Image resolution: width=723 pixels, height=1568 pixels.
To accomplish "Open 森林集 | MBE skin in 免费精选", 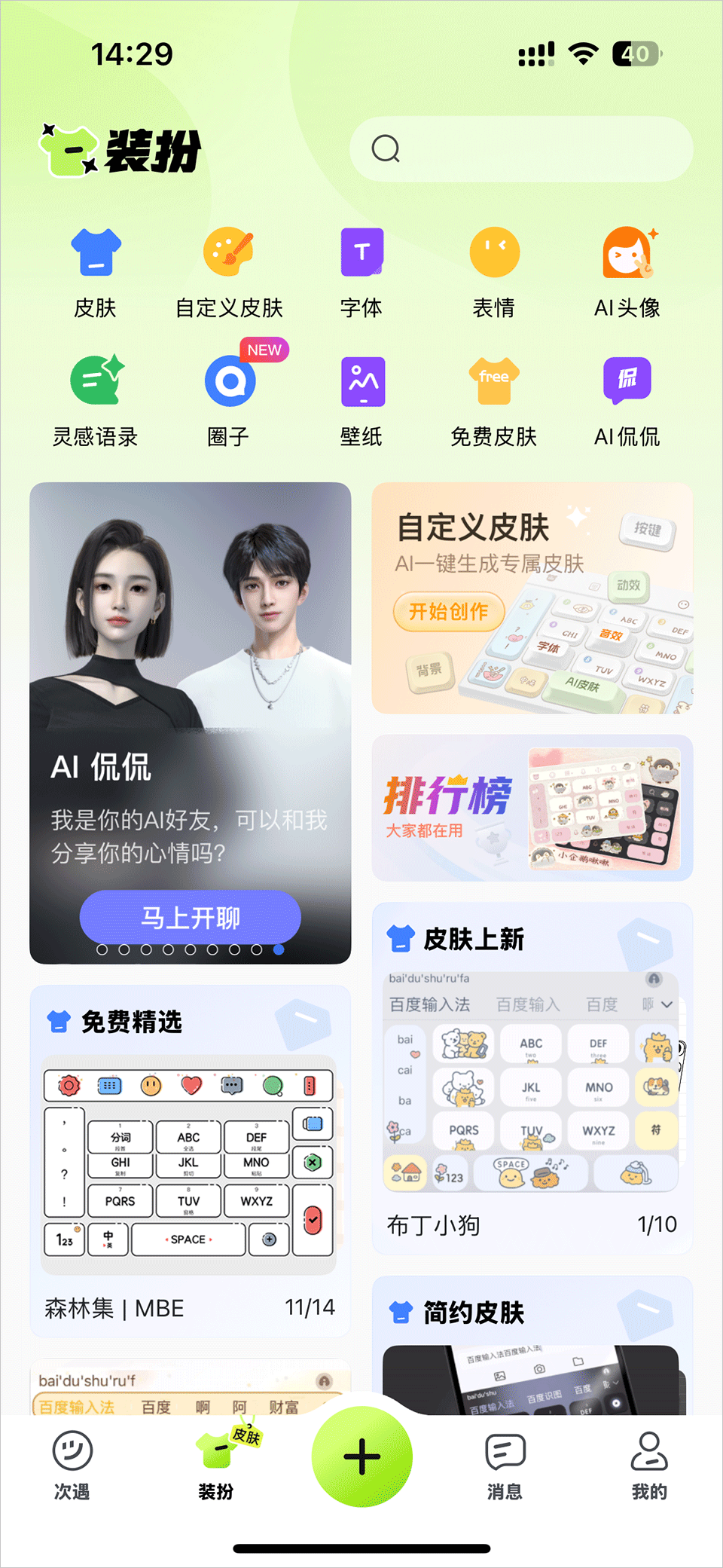I will pyautogui.click(x=189, y=1175).
